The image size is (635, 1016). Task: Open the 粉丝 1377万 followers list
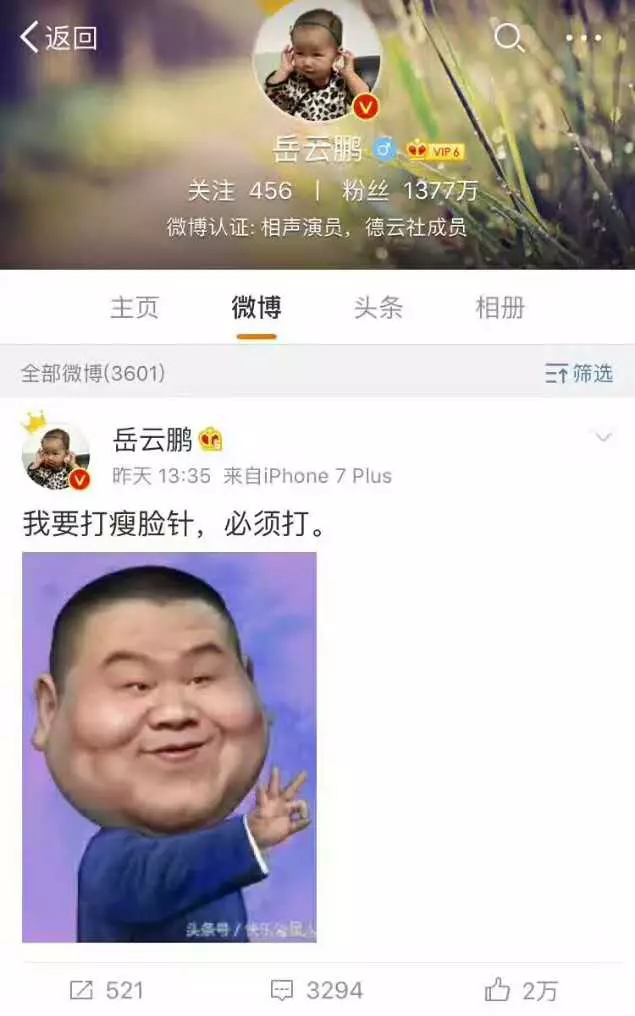(410, 190)
